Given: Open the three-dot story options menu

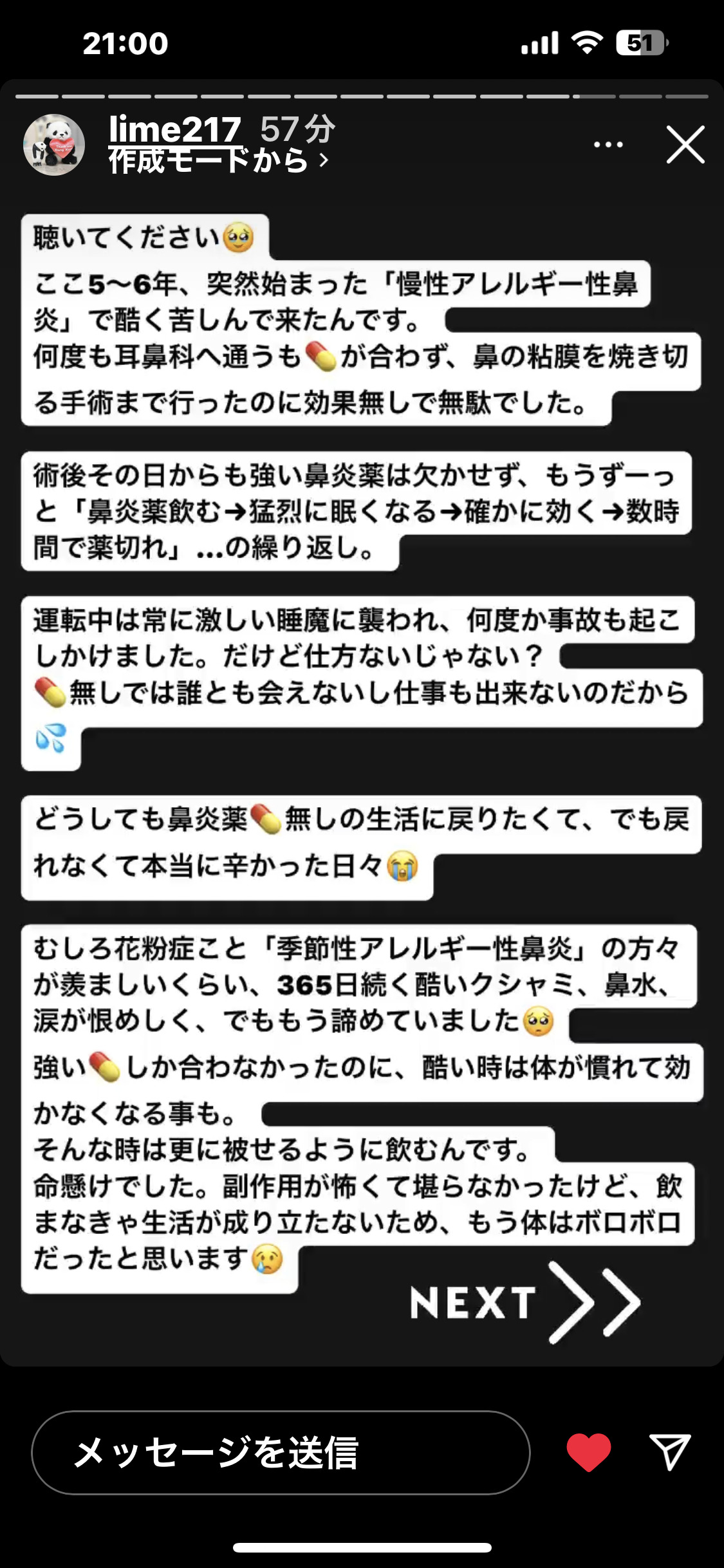Looking at the screenshot, I should 608,145.
